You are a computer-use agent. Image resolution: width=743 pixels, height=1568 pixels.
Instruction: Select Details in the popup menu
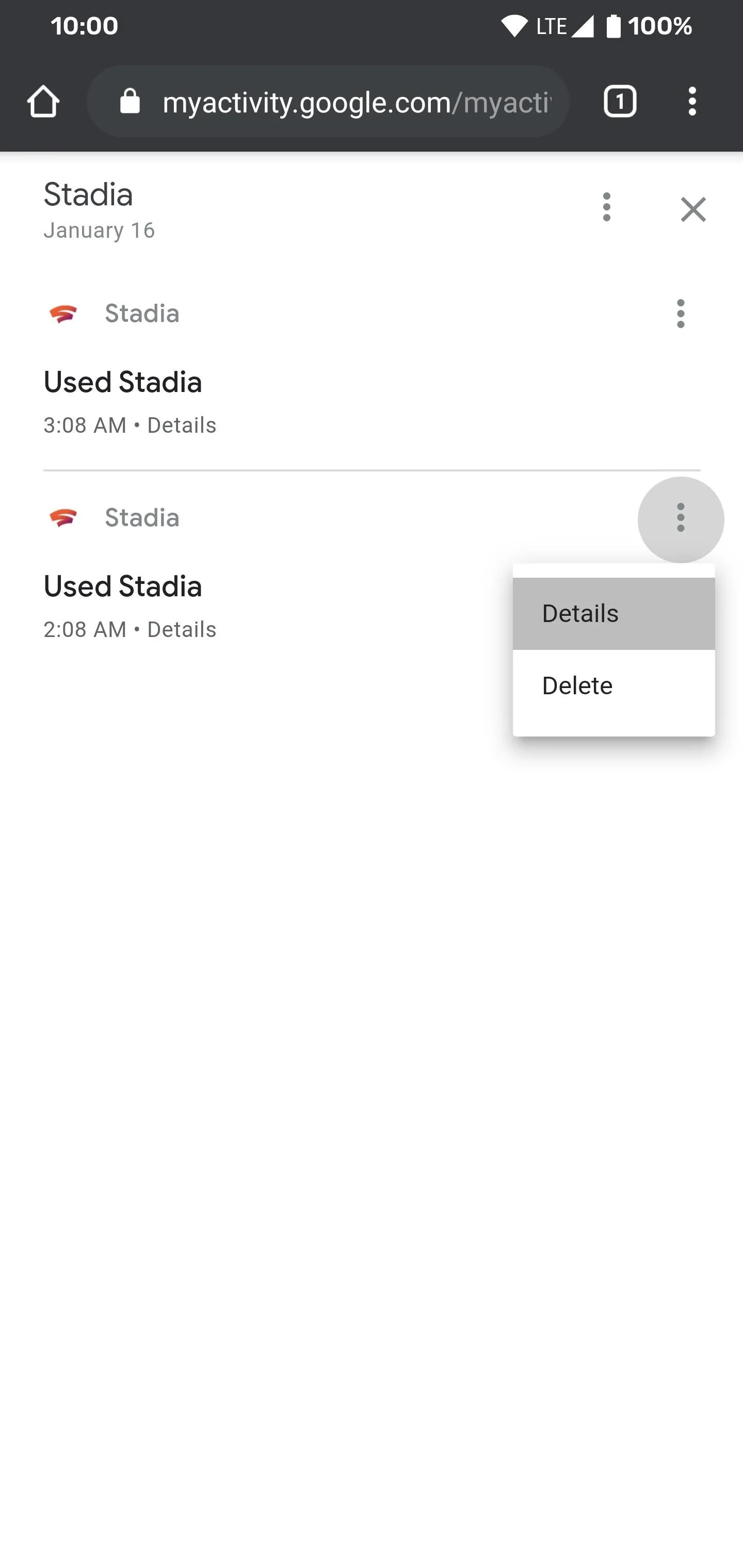[613, 614]
